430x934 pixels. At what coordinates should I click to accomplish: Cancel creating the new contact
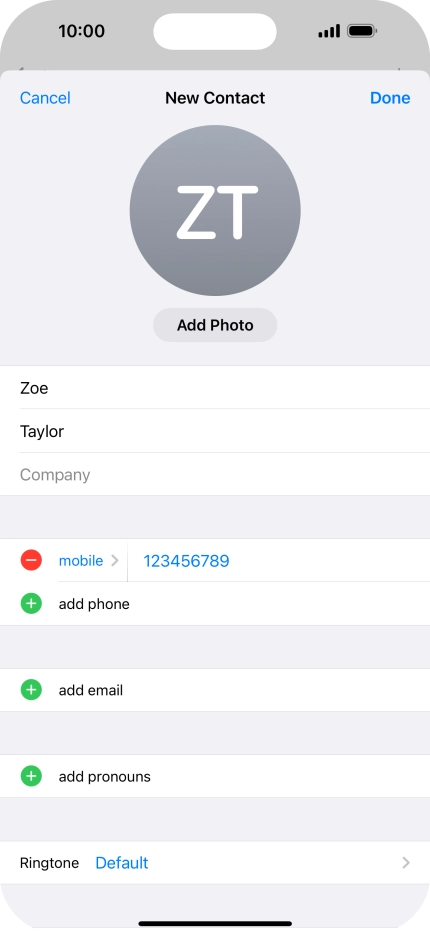[45, 98]
